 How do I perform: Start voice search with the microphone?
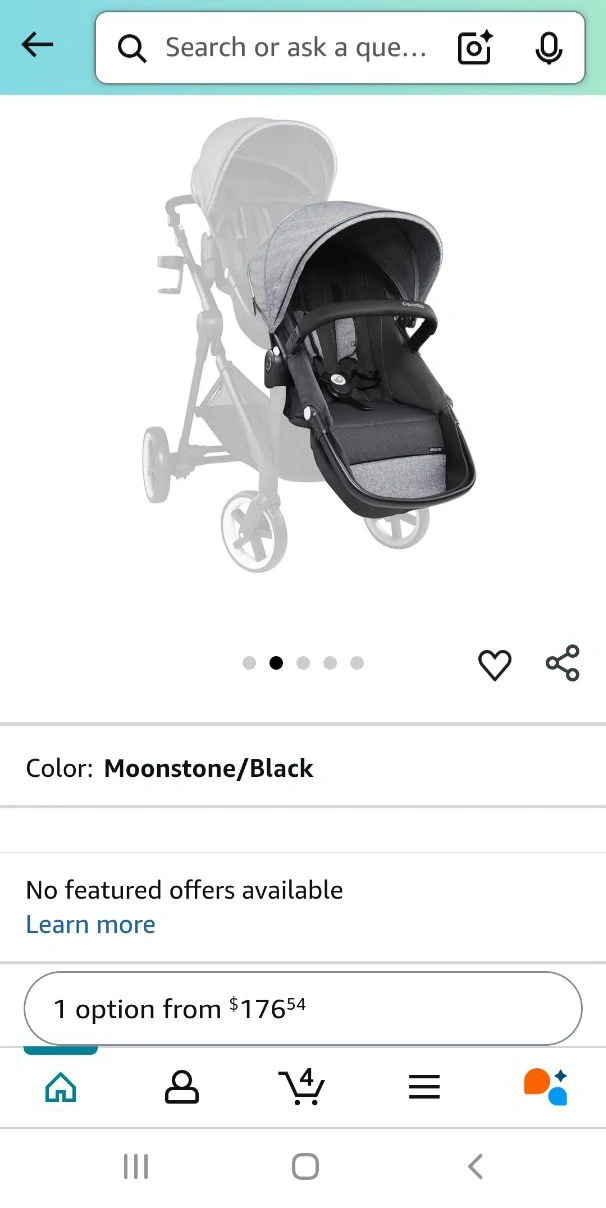point(548,47)
